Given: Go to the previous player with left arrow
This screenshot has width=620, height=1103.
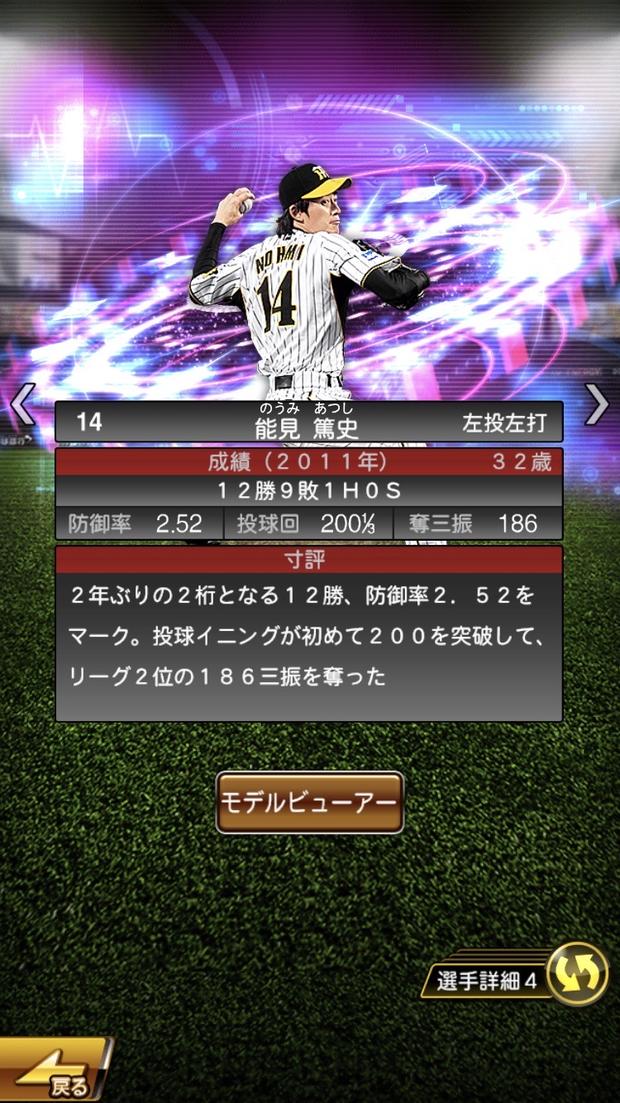Looking at the screenshot, I should tap(22, 405).
